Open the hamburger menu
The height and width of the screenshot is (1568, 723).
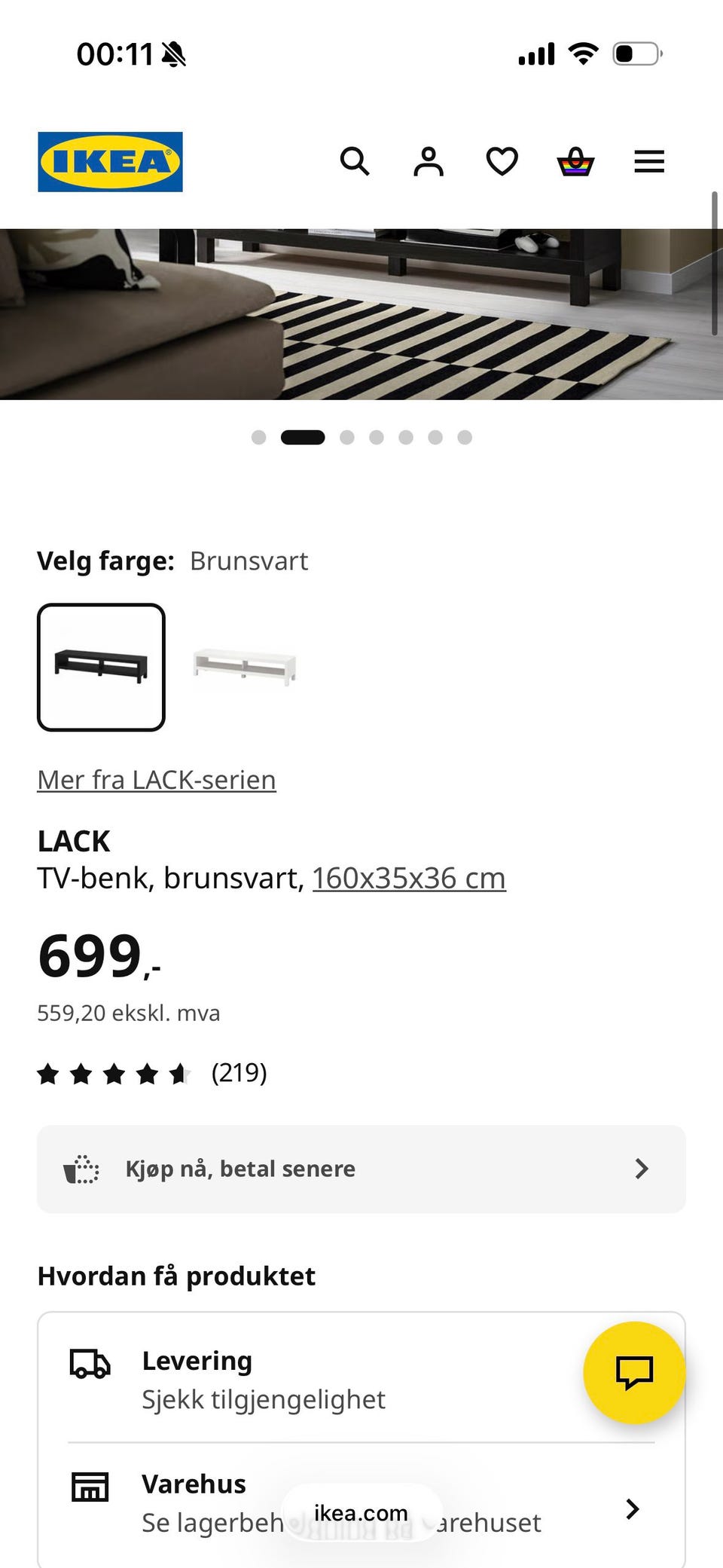(x=649, y=161)
